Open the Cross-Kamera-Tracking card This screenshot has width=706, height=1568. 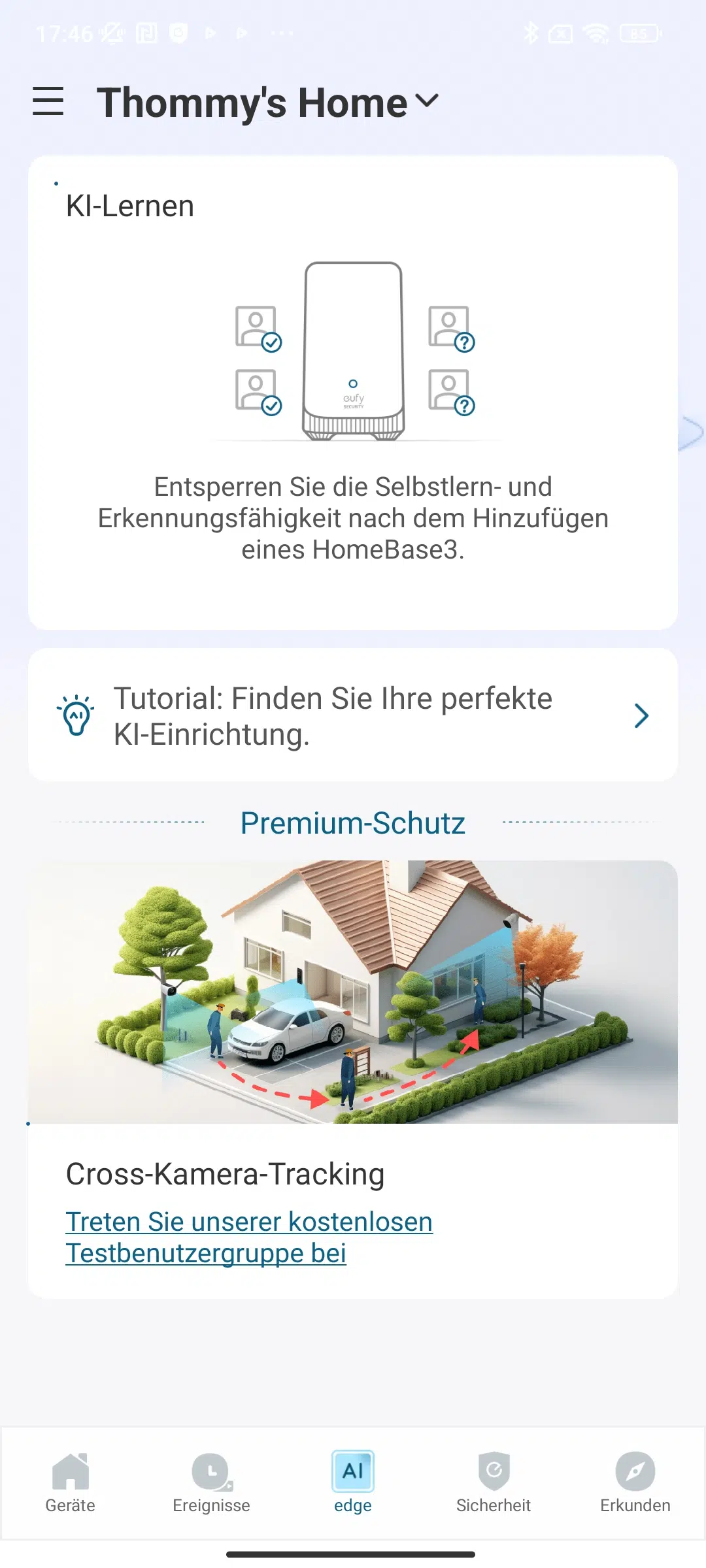click(353, 1079)
